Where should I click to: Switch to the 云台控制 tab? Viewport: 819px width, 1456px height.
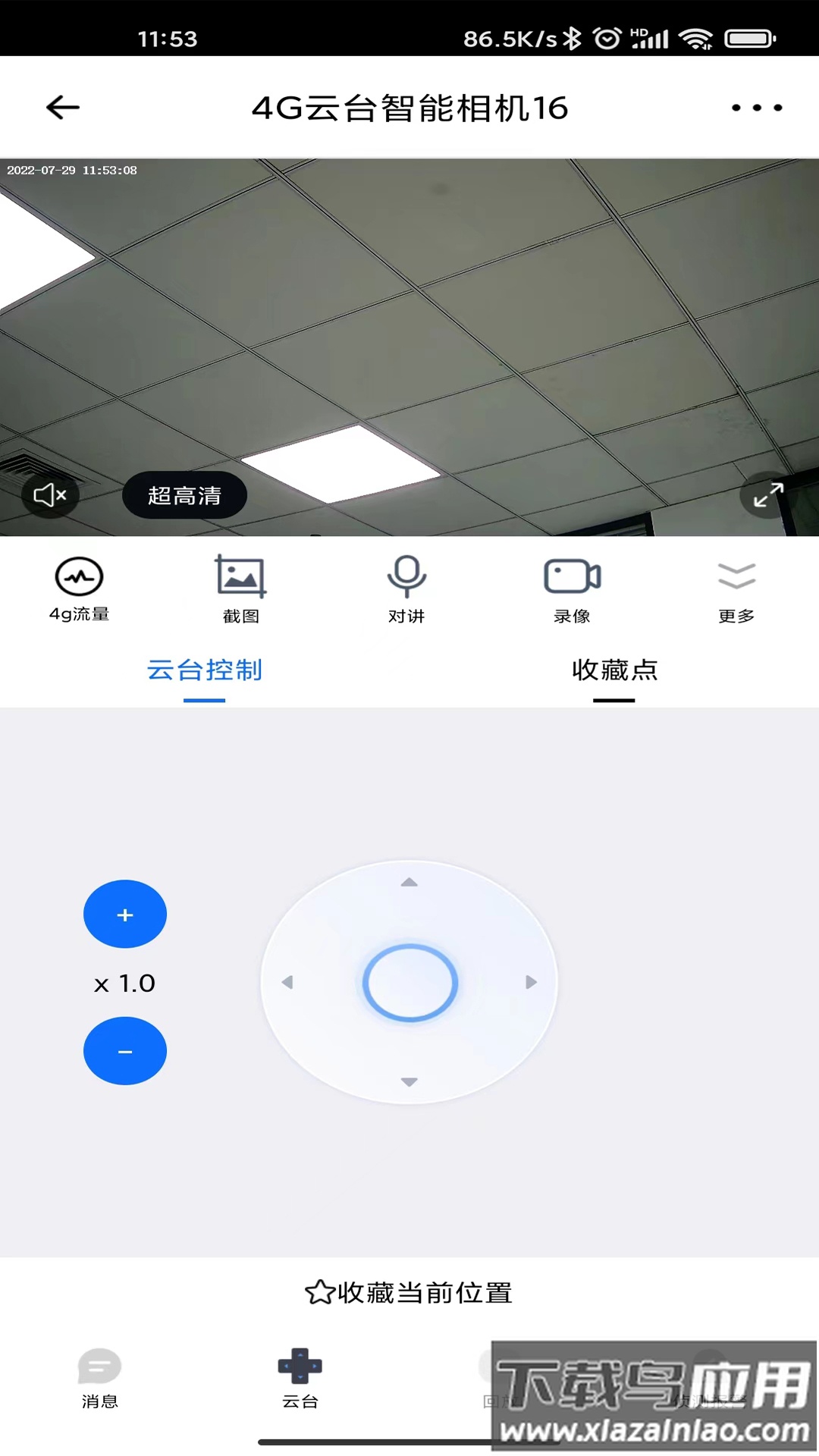click(205, 670)
